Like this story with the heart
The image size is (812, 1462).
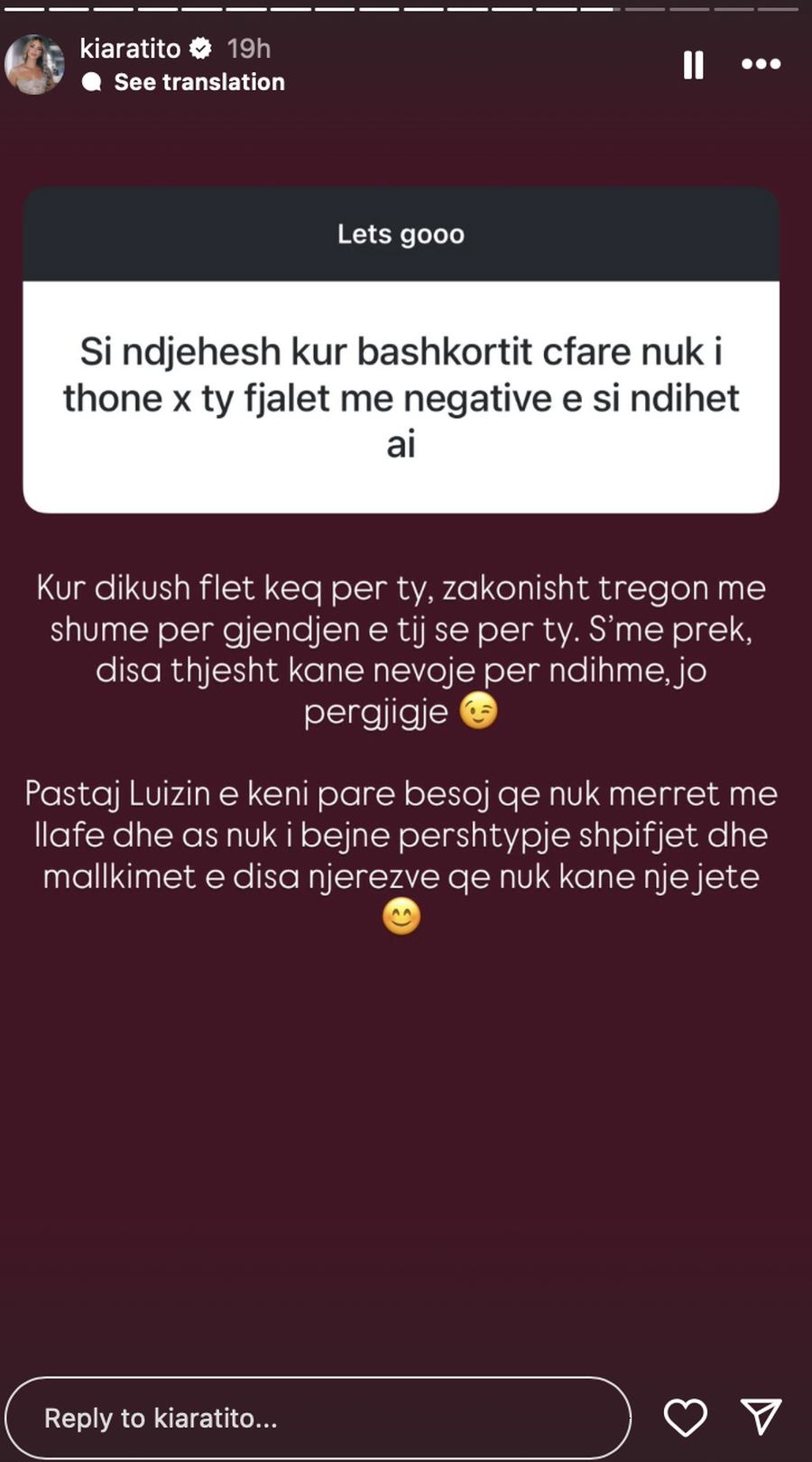point(686,1418)
